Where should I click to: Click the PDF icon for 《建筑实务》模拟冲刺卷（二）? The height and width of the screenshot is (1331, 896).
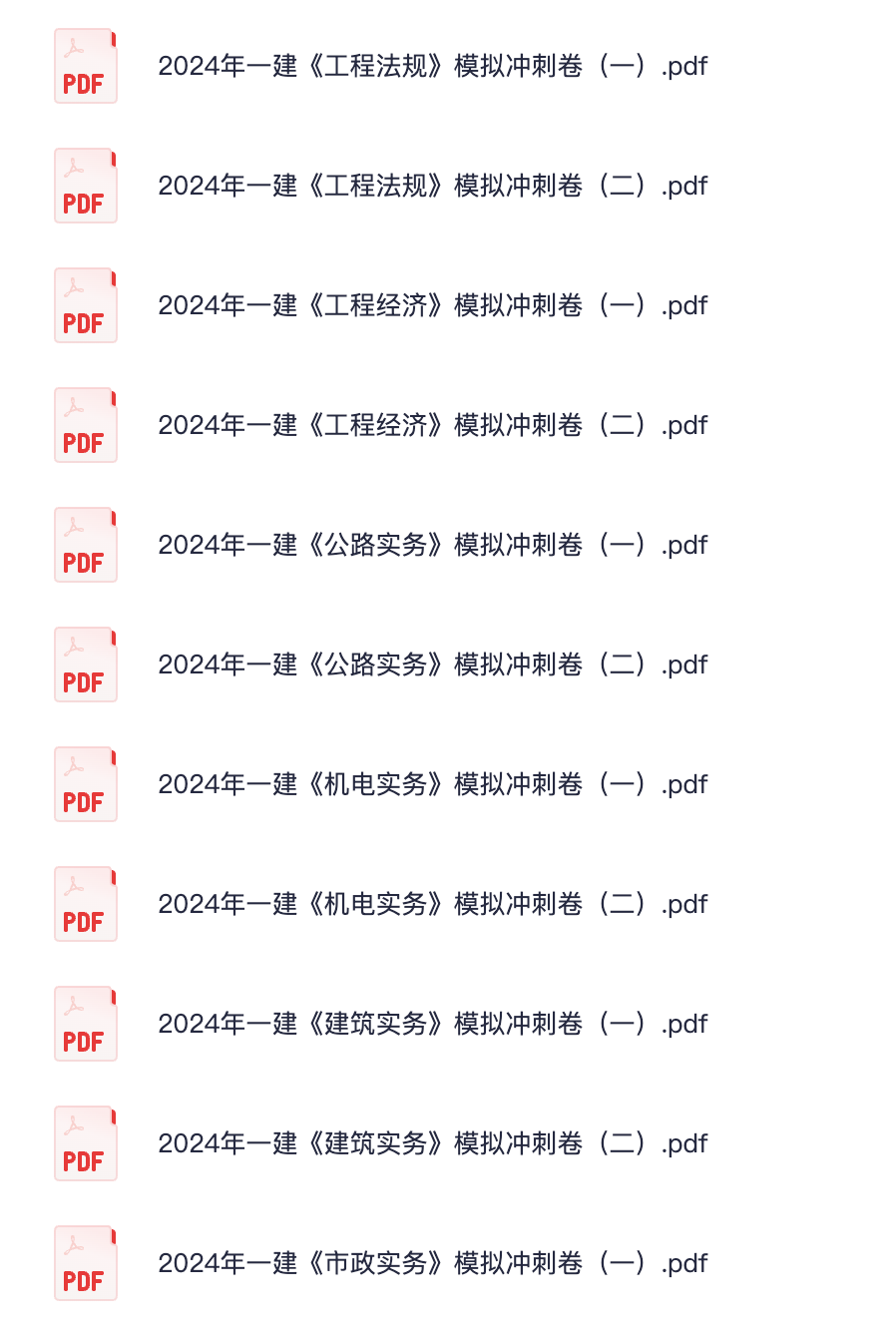click(86, 1143)
